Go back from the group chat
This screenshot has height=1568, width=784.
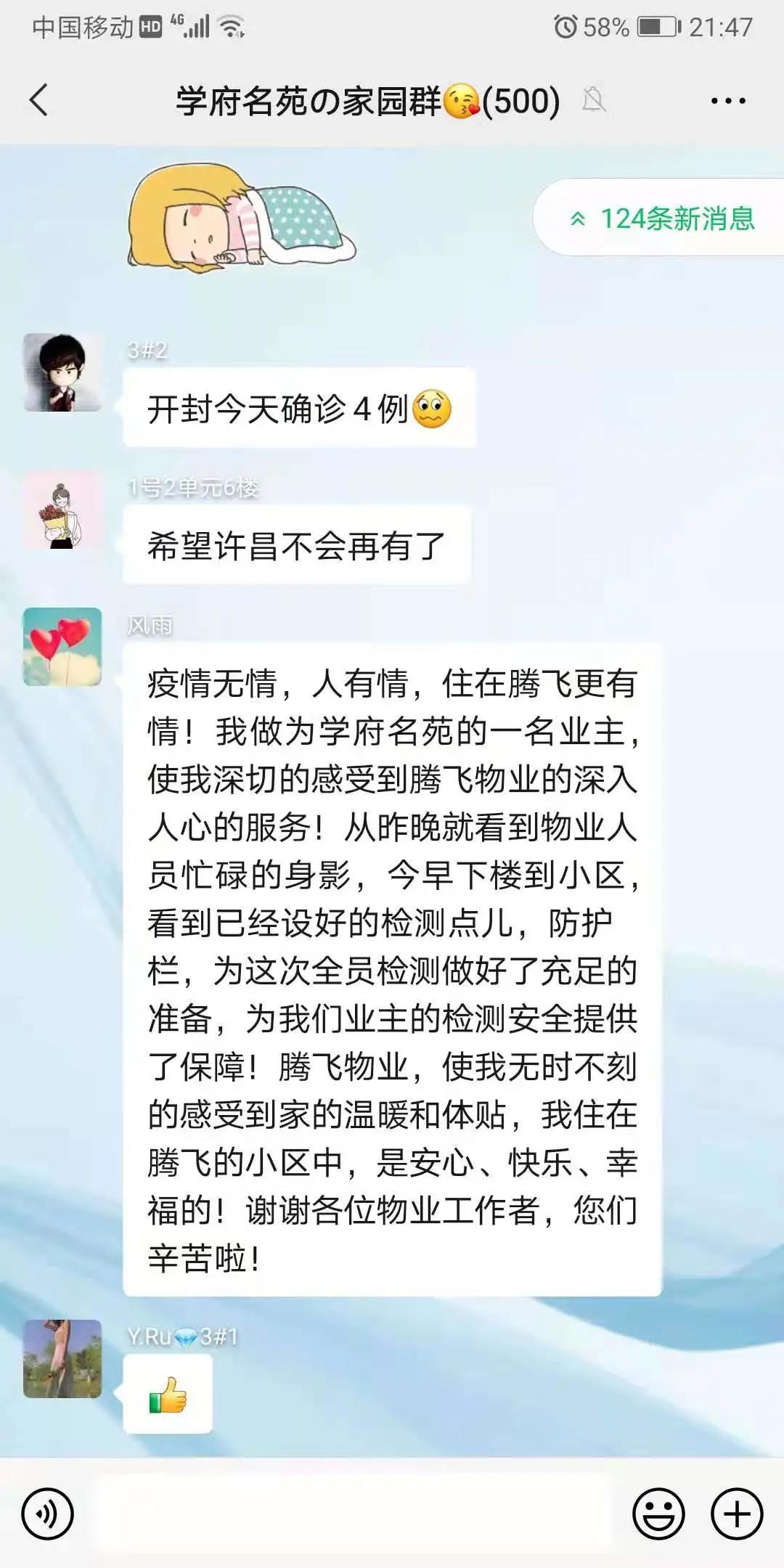(39, 100)
